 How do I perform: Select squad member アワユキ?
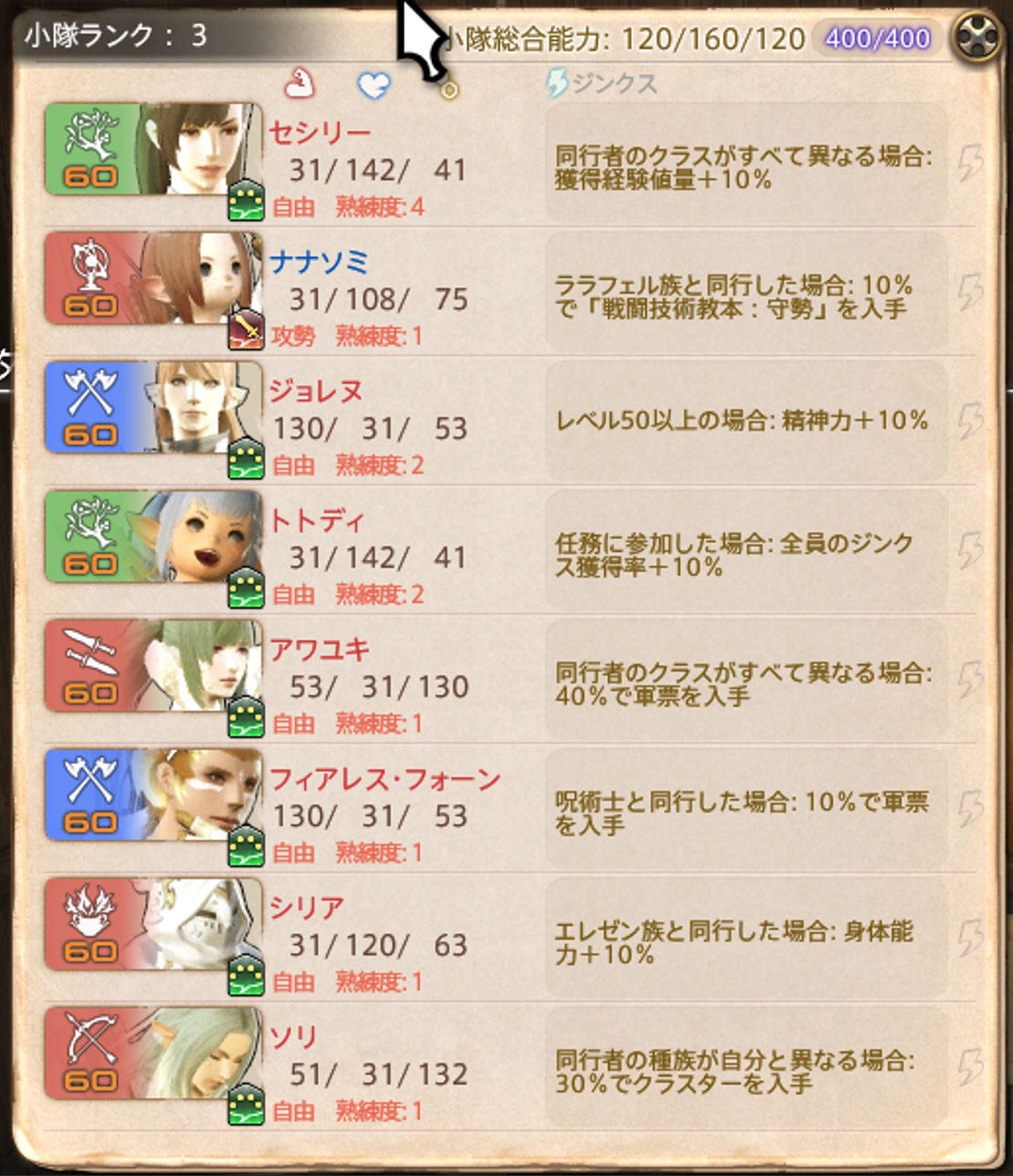(320, 650)
